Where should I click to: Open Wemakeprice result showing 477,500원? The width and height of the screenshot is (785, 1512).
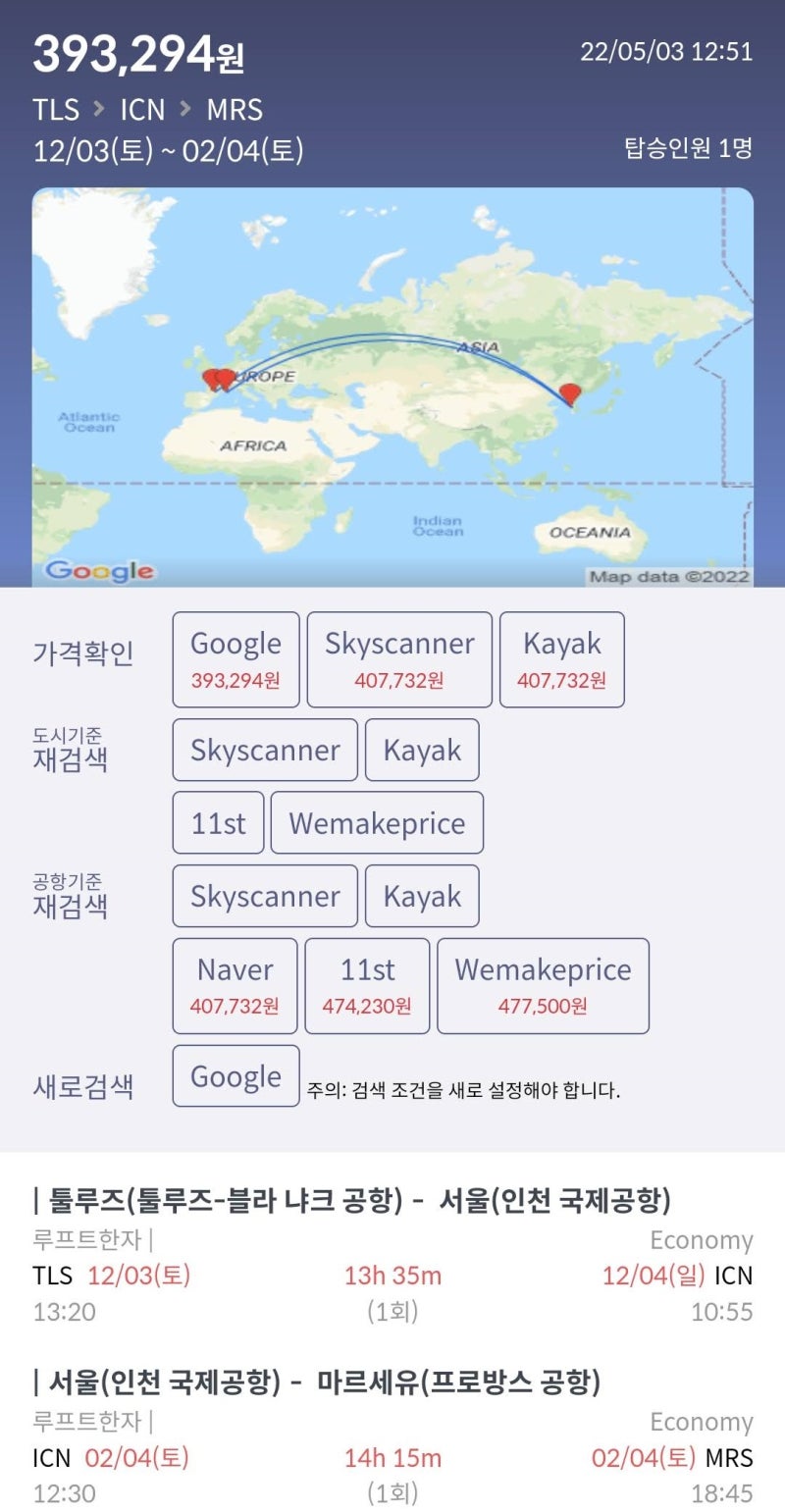coord(545,985)
